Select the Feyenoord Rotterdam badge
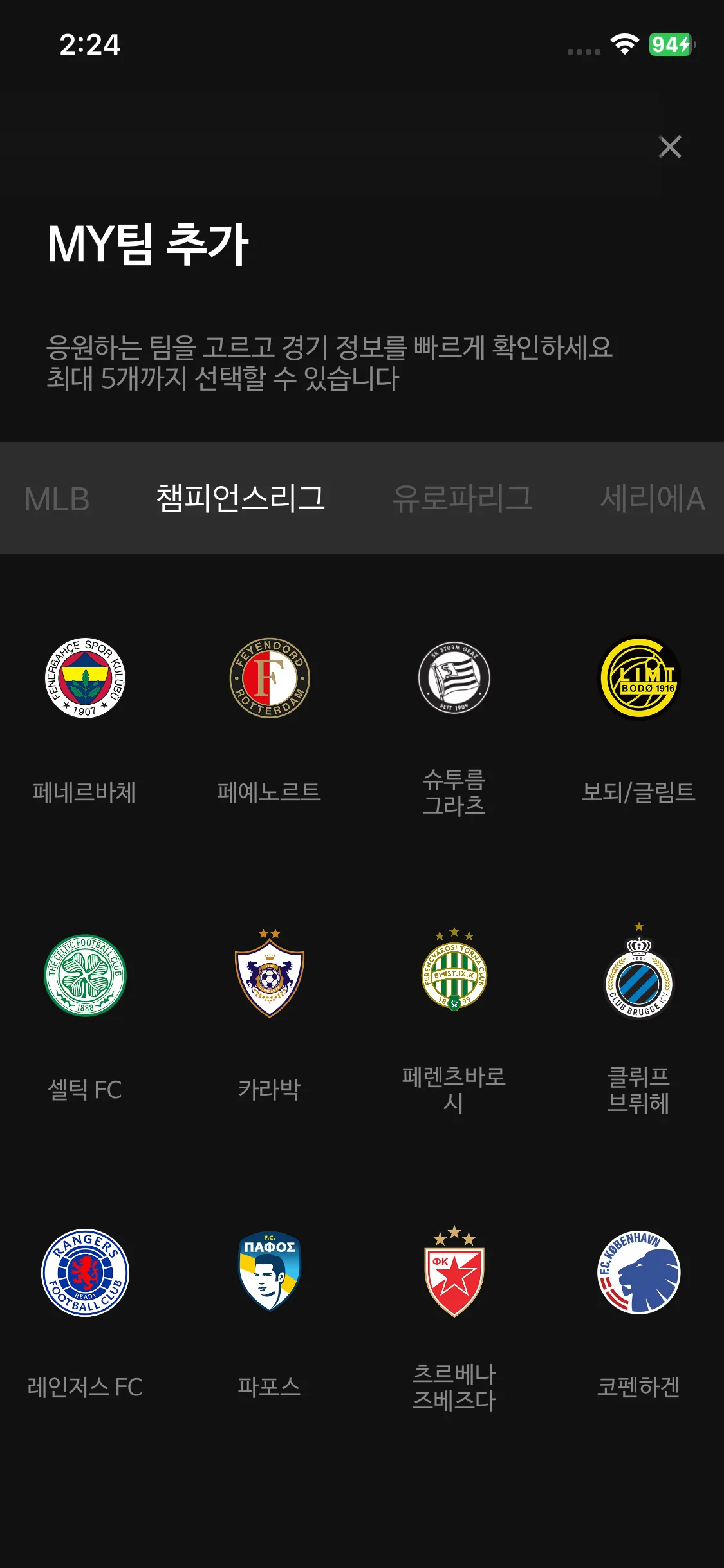 pyautogui.click(x=271, y=679)
